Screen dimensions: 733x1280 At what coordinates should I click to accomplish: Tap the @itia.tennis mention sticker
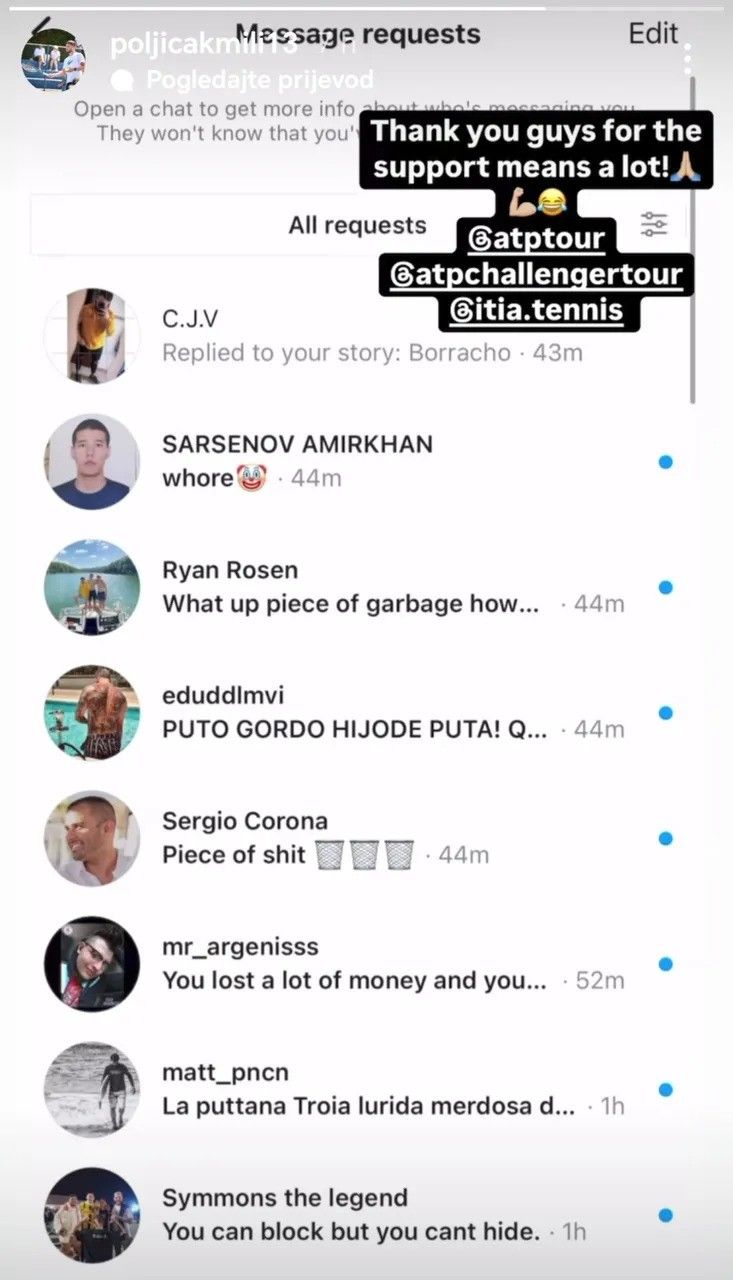click(536, 310)
